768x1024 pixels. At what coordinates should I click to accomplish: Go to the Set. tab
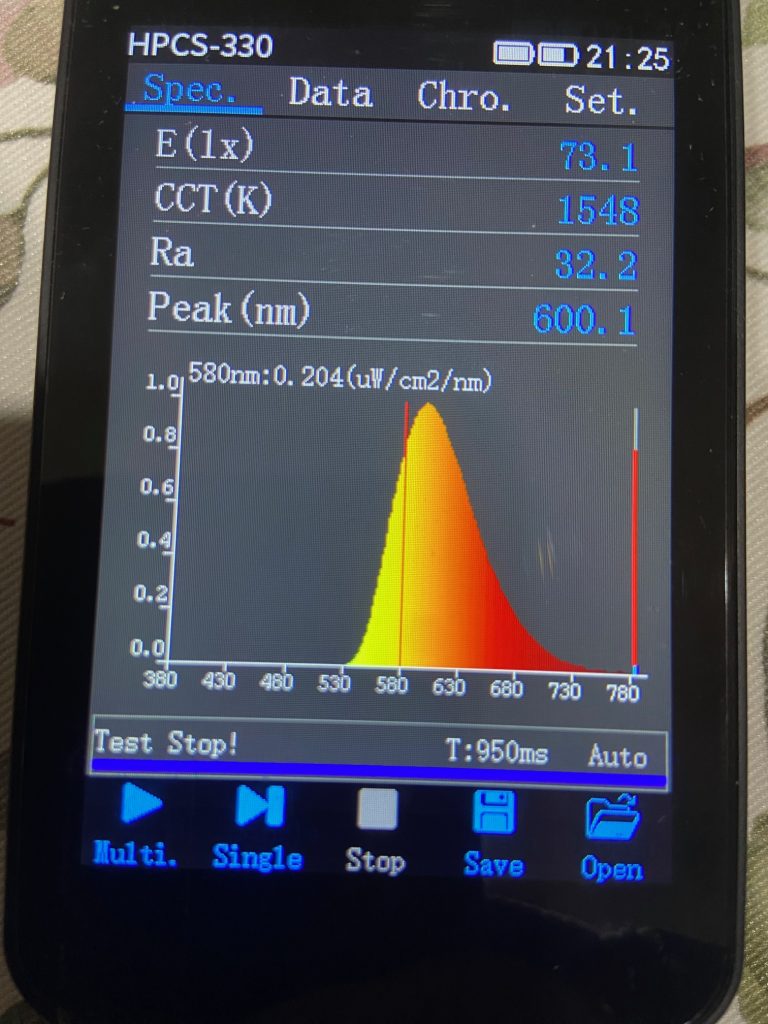(600, 100)
